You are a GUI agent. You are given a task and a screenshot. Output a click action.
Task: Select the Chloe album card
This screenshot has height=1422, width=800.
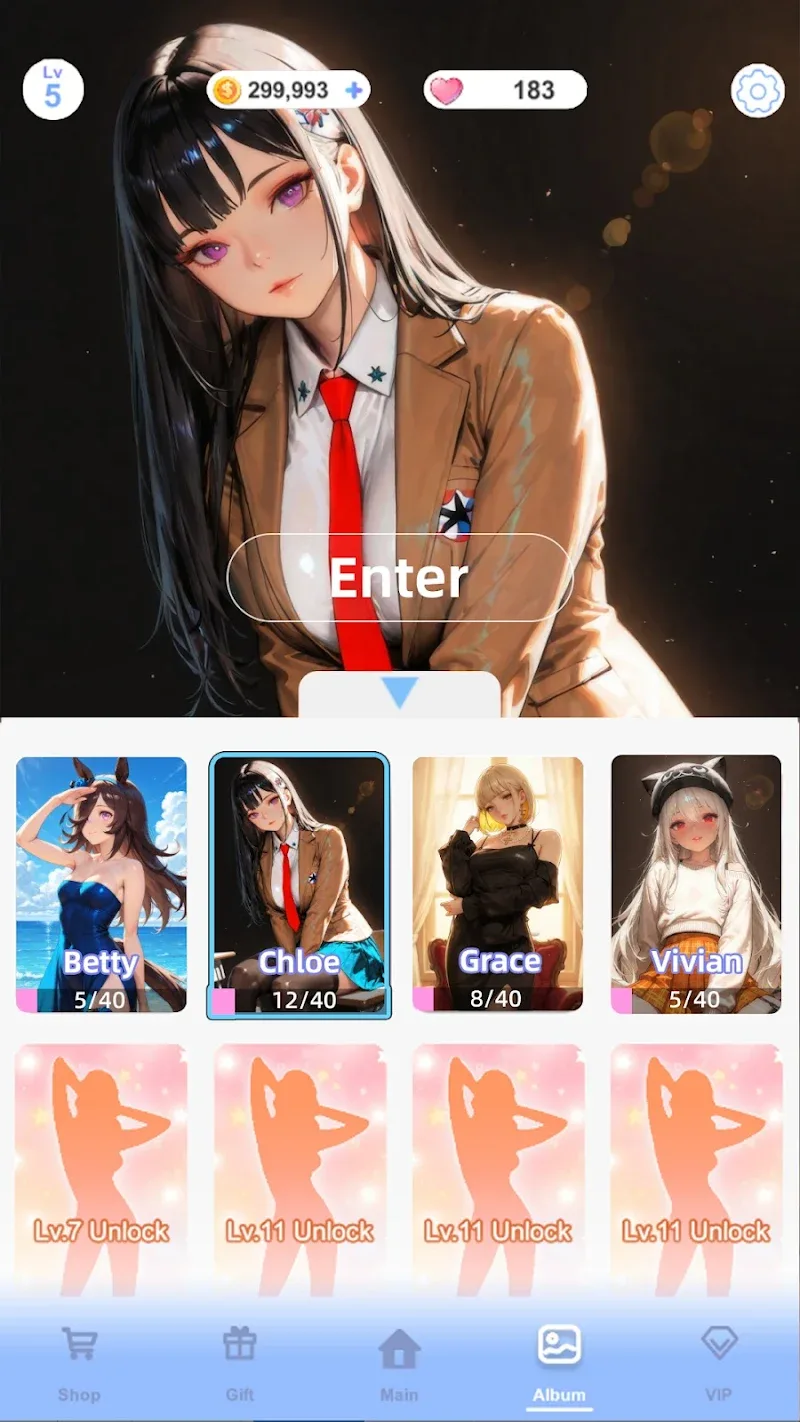(299, 885)
